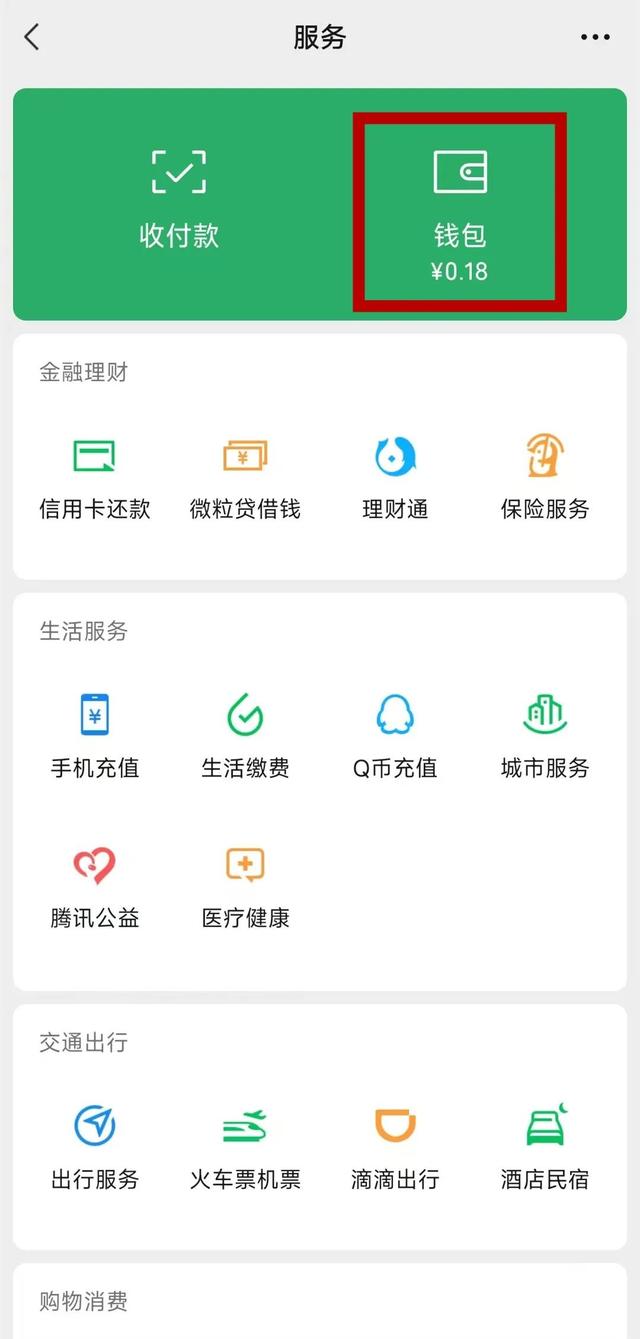Open 手机充值 top-up

tap(95, 737)
